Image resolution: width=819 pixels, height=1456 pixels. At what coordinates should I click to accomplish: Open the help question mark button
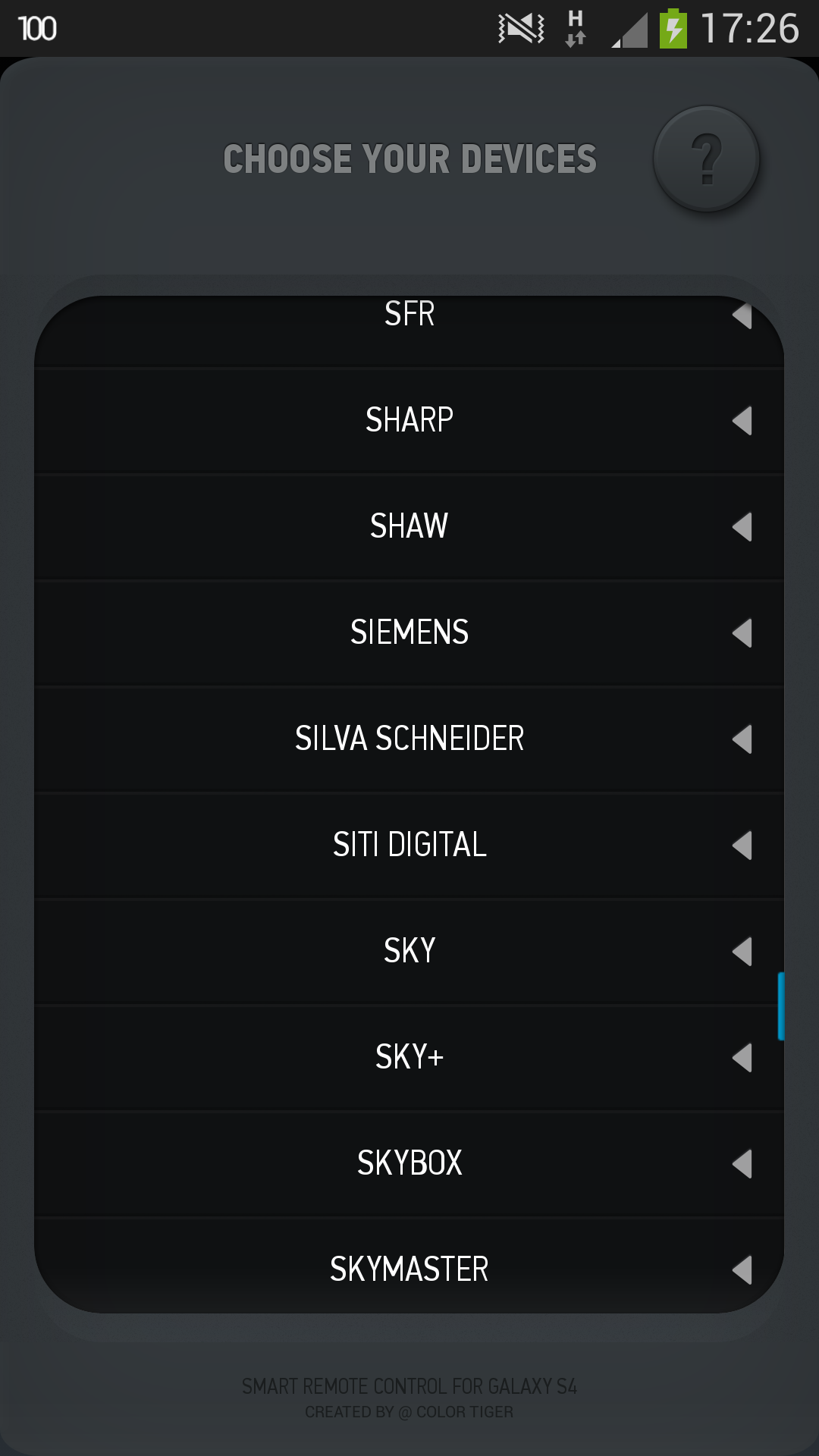coord(706,159)
